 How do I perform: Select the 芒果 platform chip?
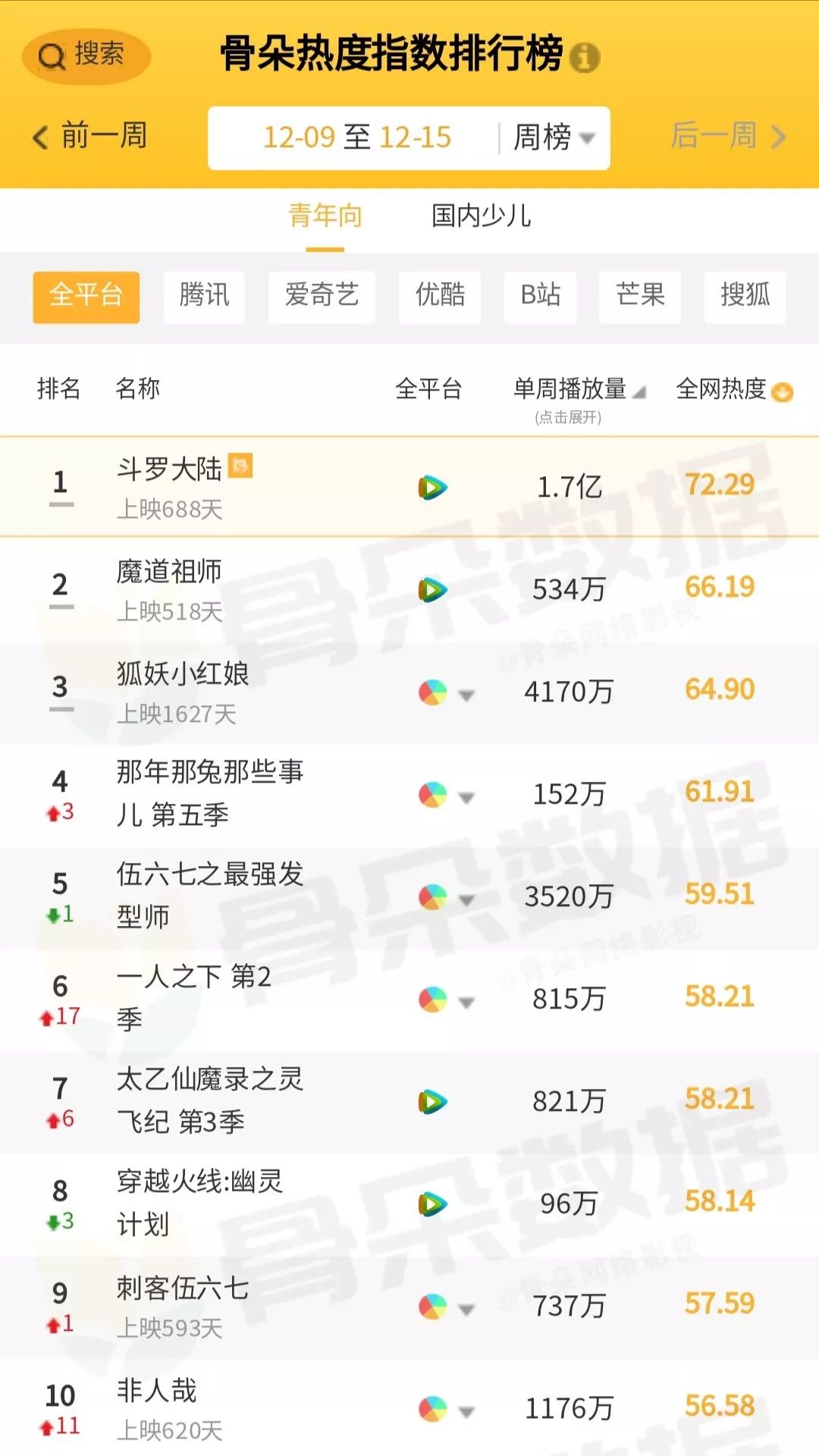(x=640, y=296)
